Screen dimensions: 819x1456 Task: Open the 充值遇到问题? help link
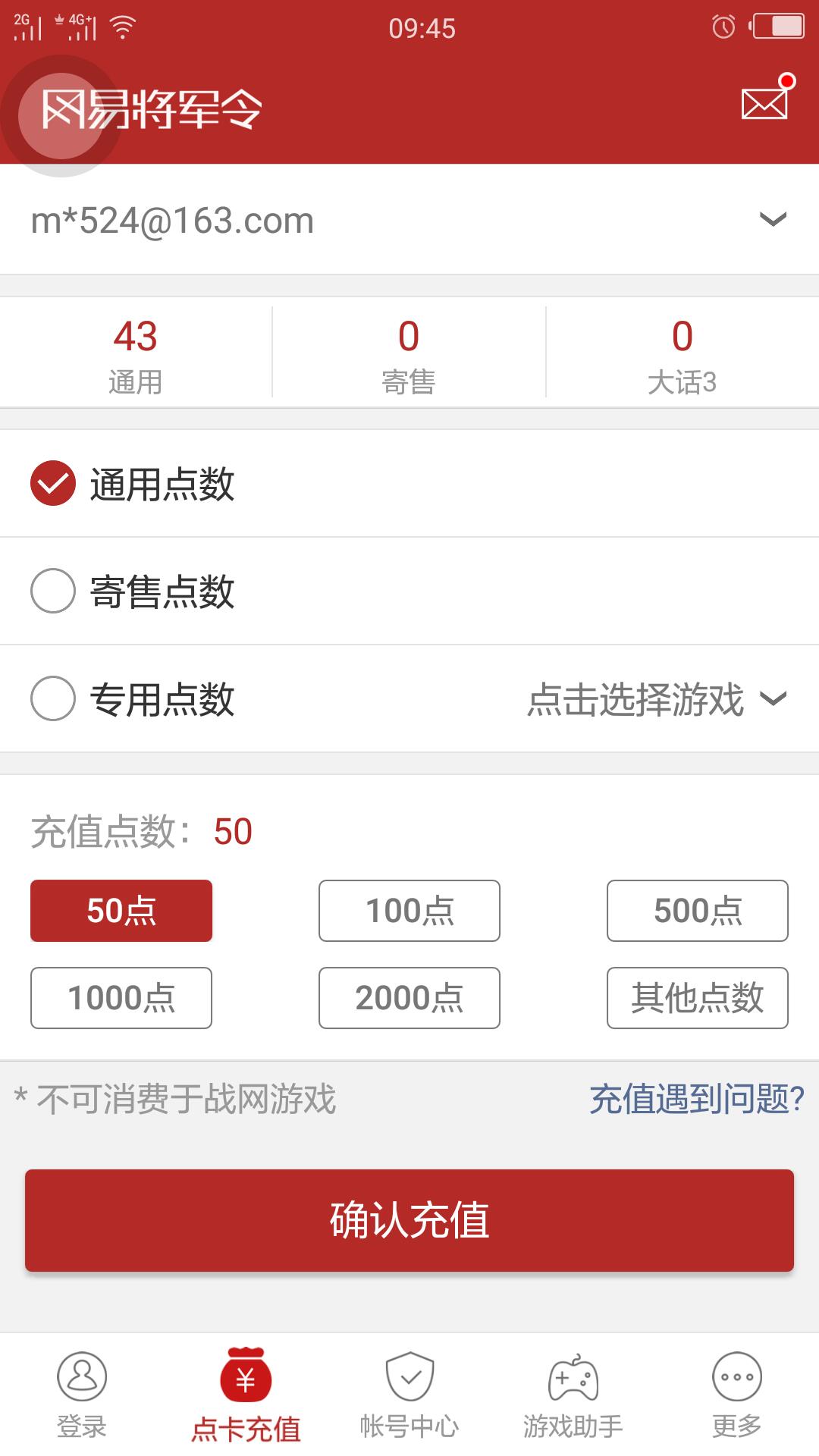697,1099
